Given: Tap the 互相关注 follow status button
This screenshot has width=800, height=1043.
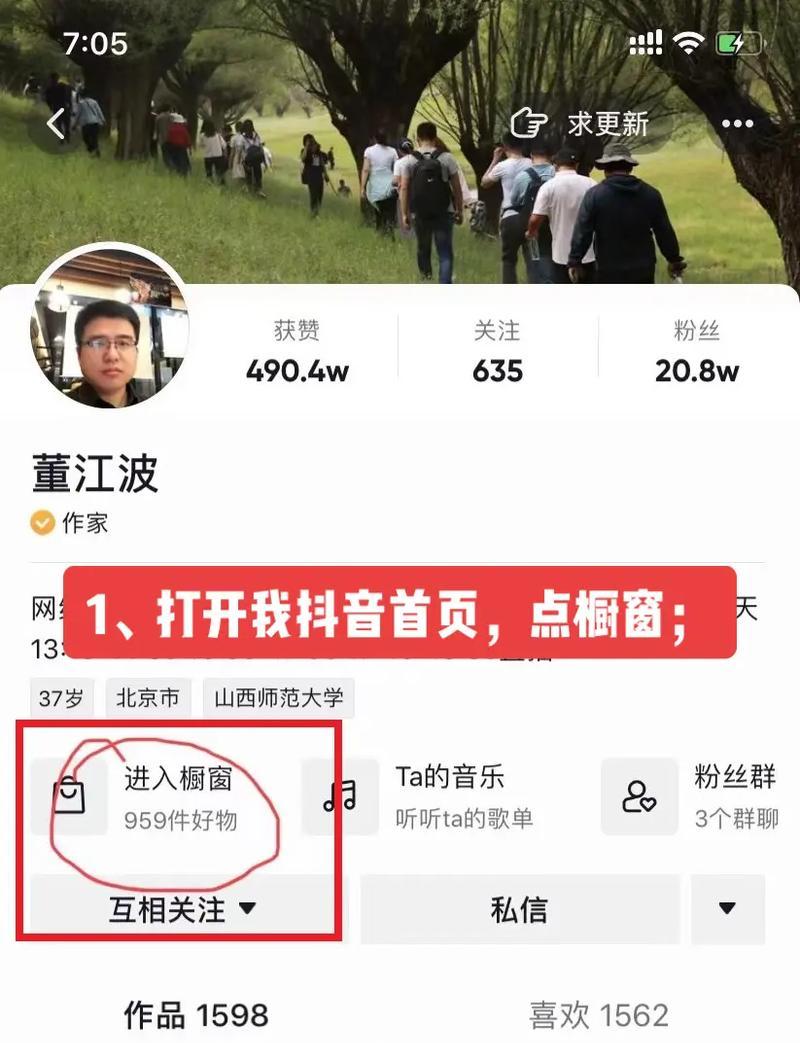Looking at the screenshot, I should point(182,909).
